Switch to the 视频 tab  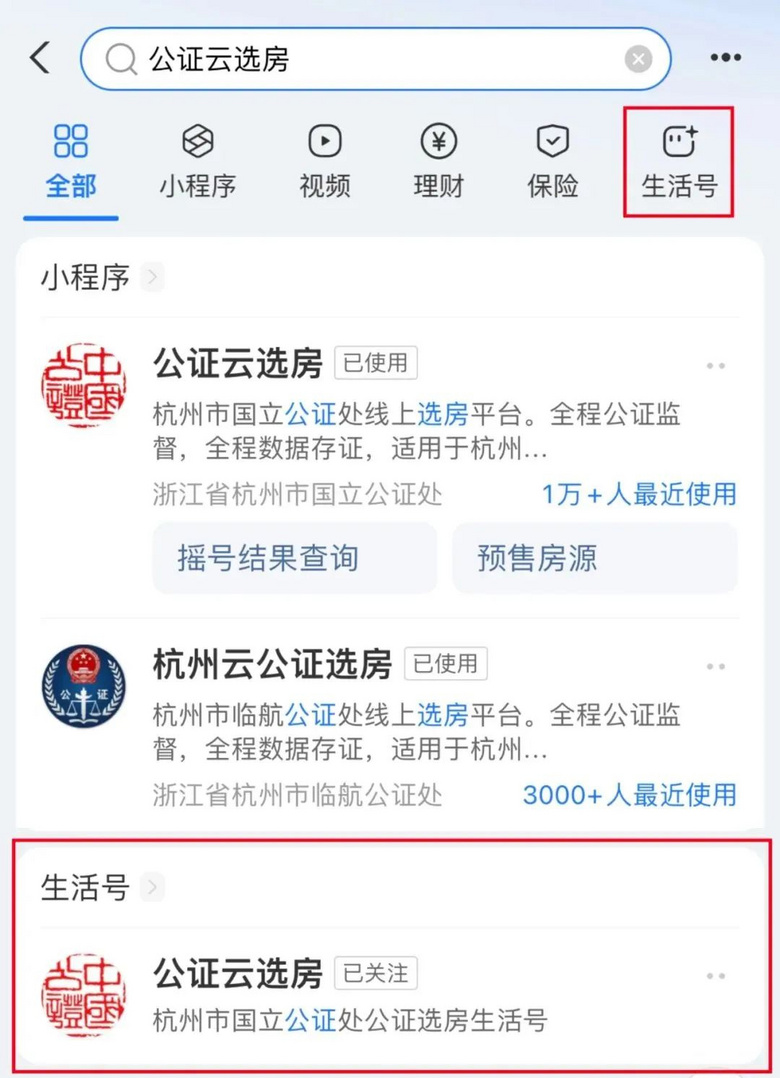(325, 161)
